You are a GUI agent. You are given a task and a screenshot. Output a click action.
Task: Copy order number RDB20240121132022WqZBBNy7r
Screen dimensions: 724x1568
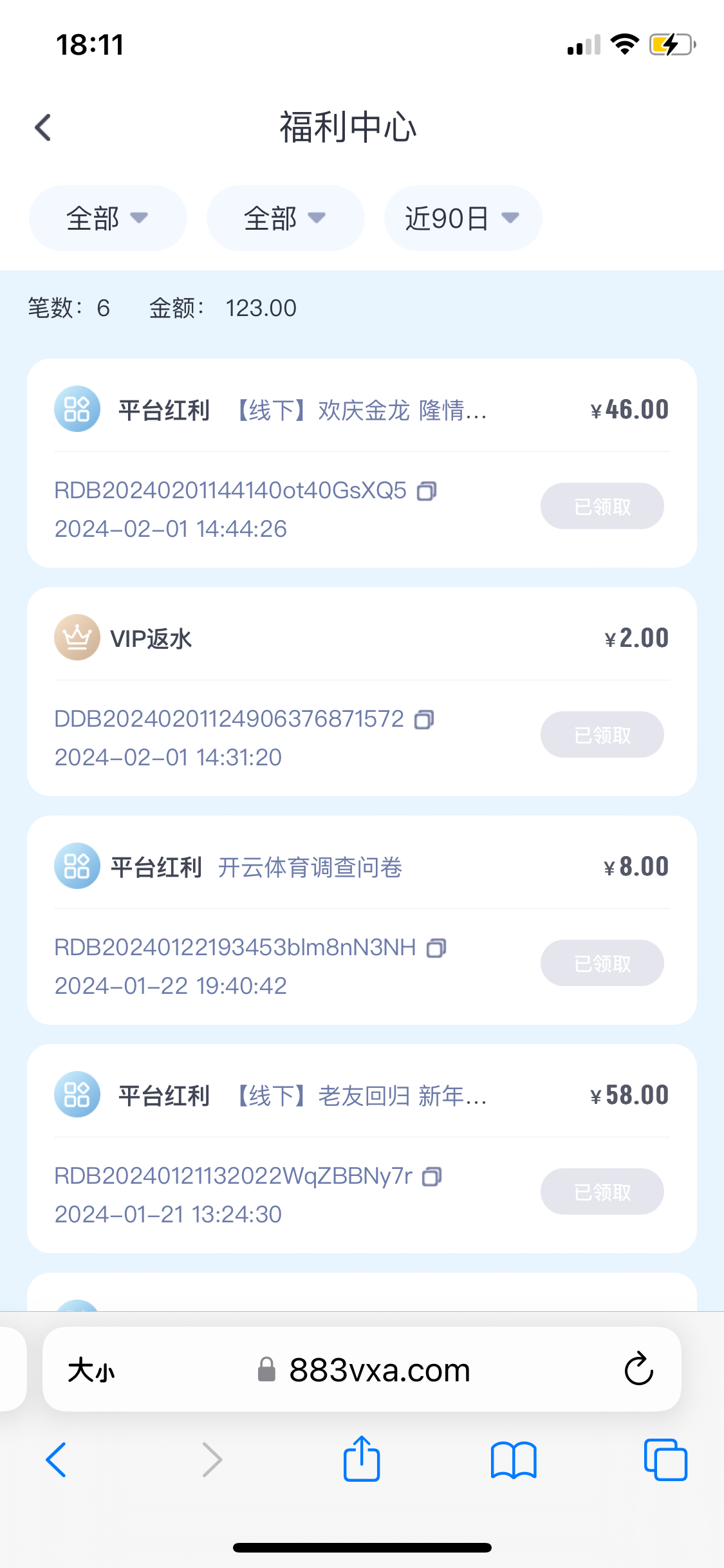click(431, 1177)
